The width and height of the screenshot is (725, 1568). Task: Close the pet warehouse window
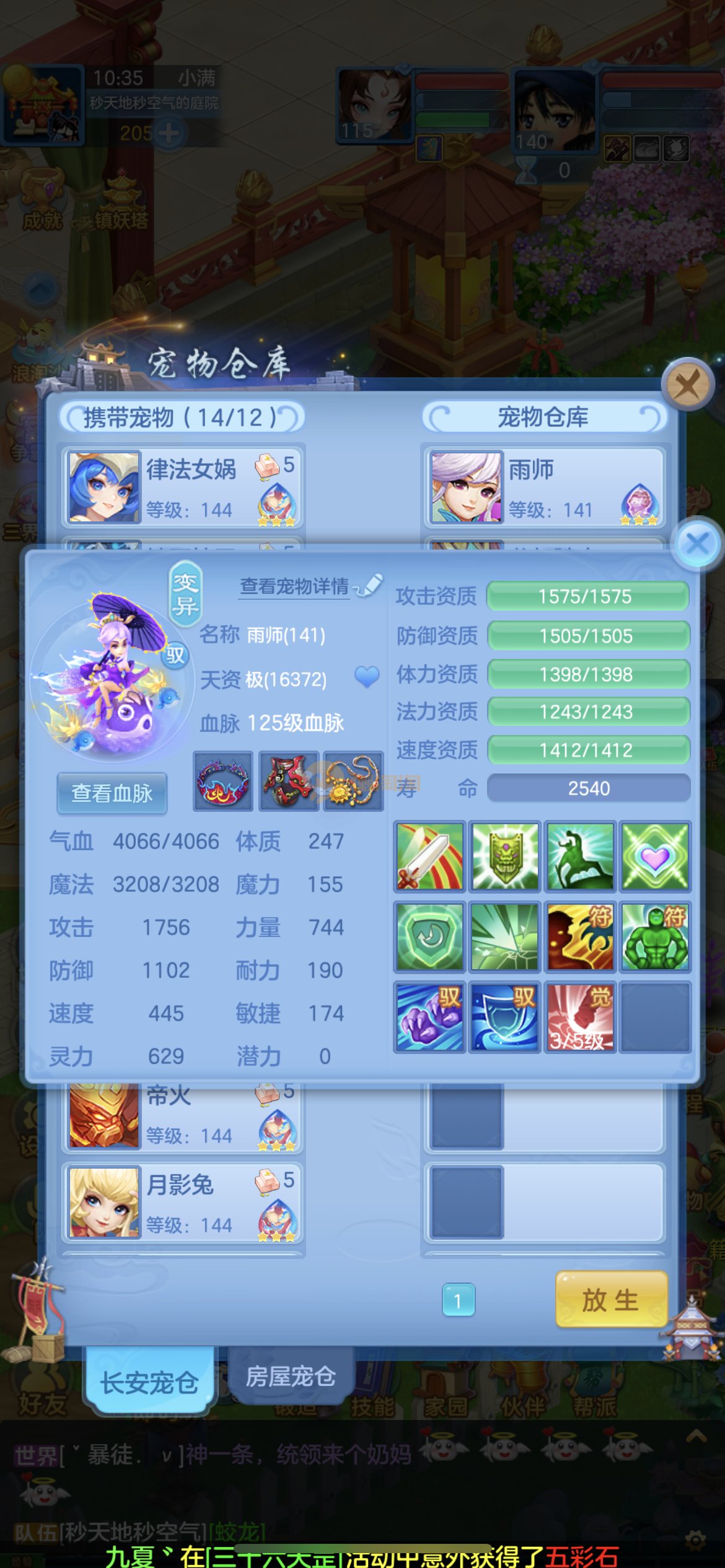(x=687, y=385)
